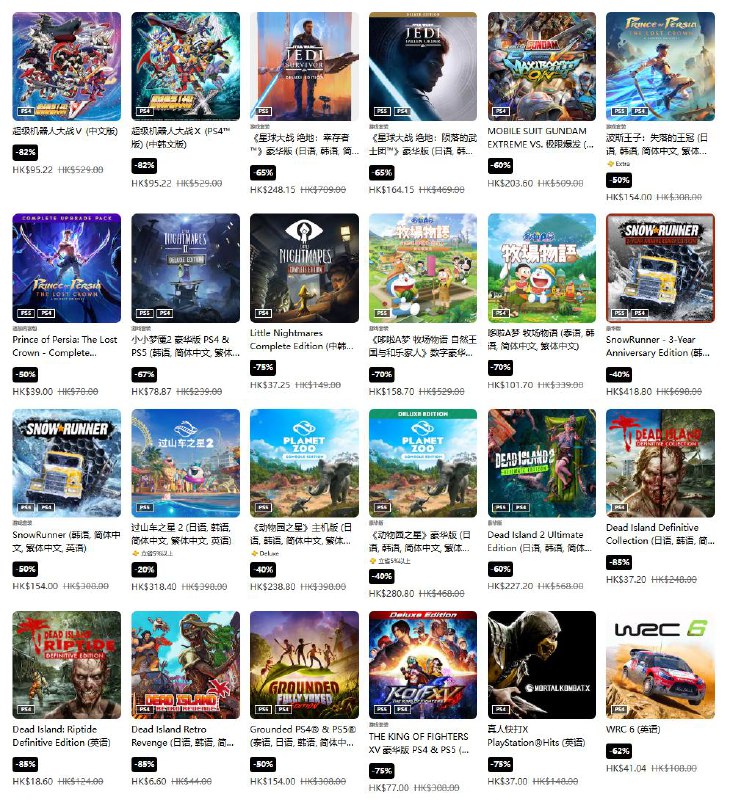730x800 pixels.
Task: Open SnowRunner 3-Year Anniversary Edition
Action: point(660,267)
